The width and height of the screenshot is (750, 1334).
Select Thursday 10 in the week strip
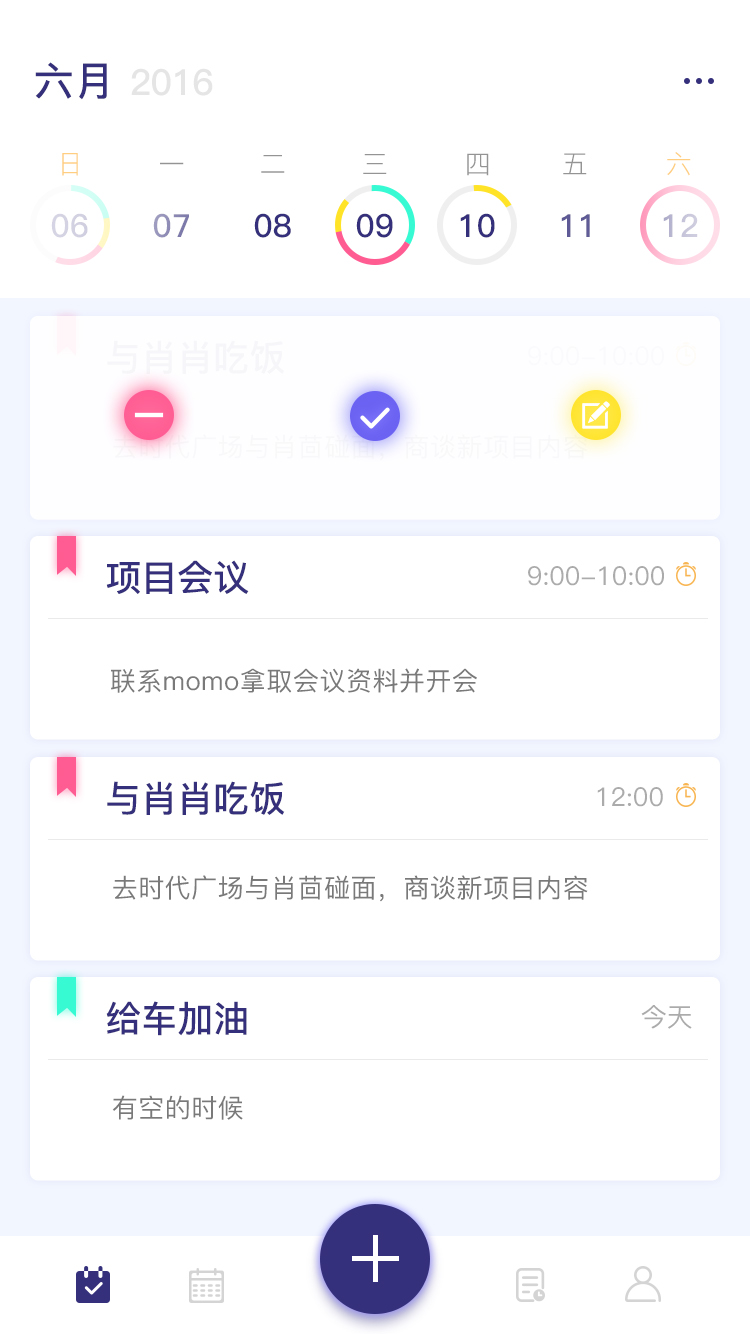pyautogui.click(x=477, y=225)
